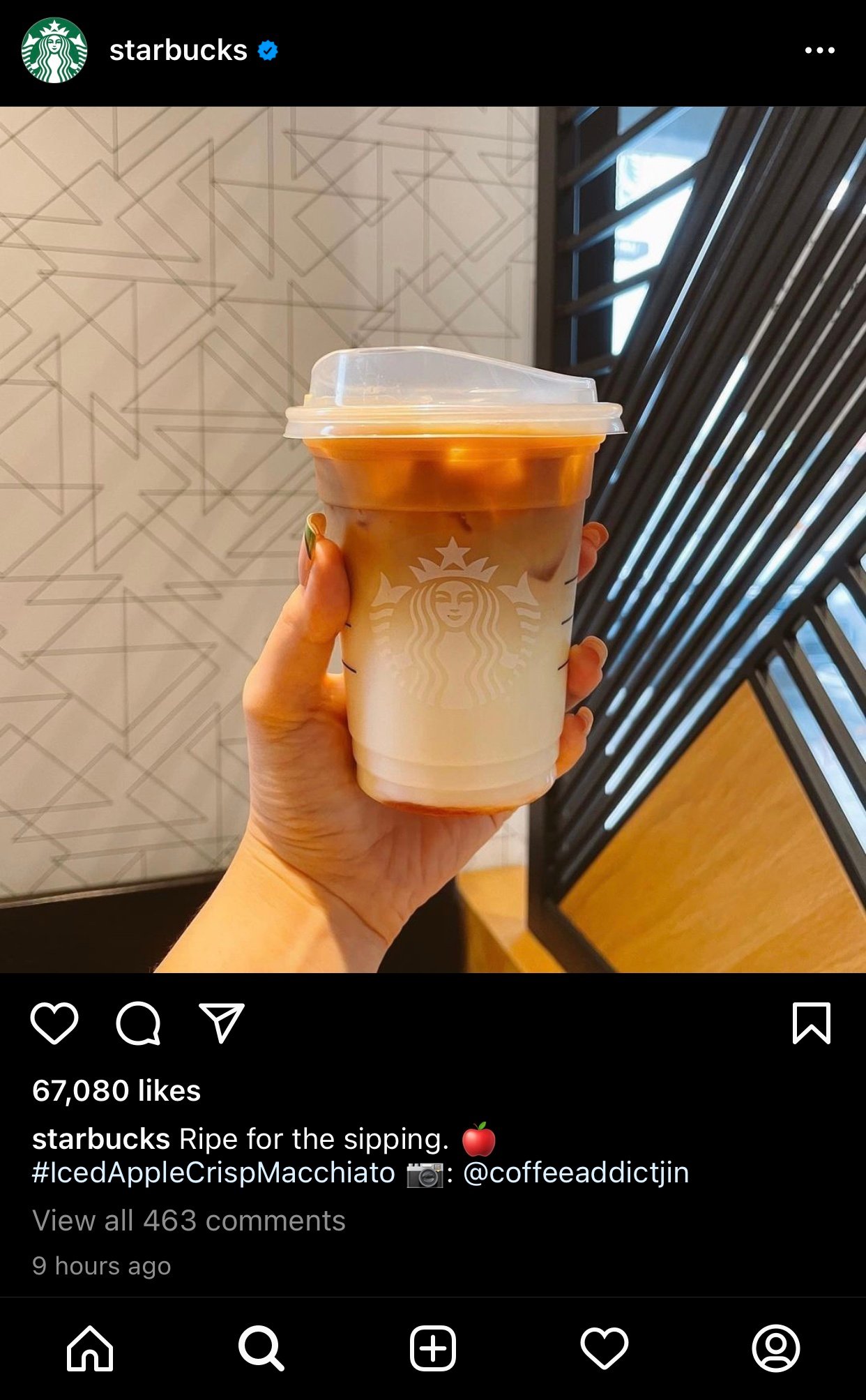Save the post with the bookmark icon
866x1400 pixels.
[812, 1023]
